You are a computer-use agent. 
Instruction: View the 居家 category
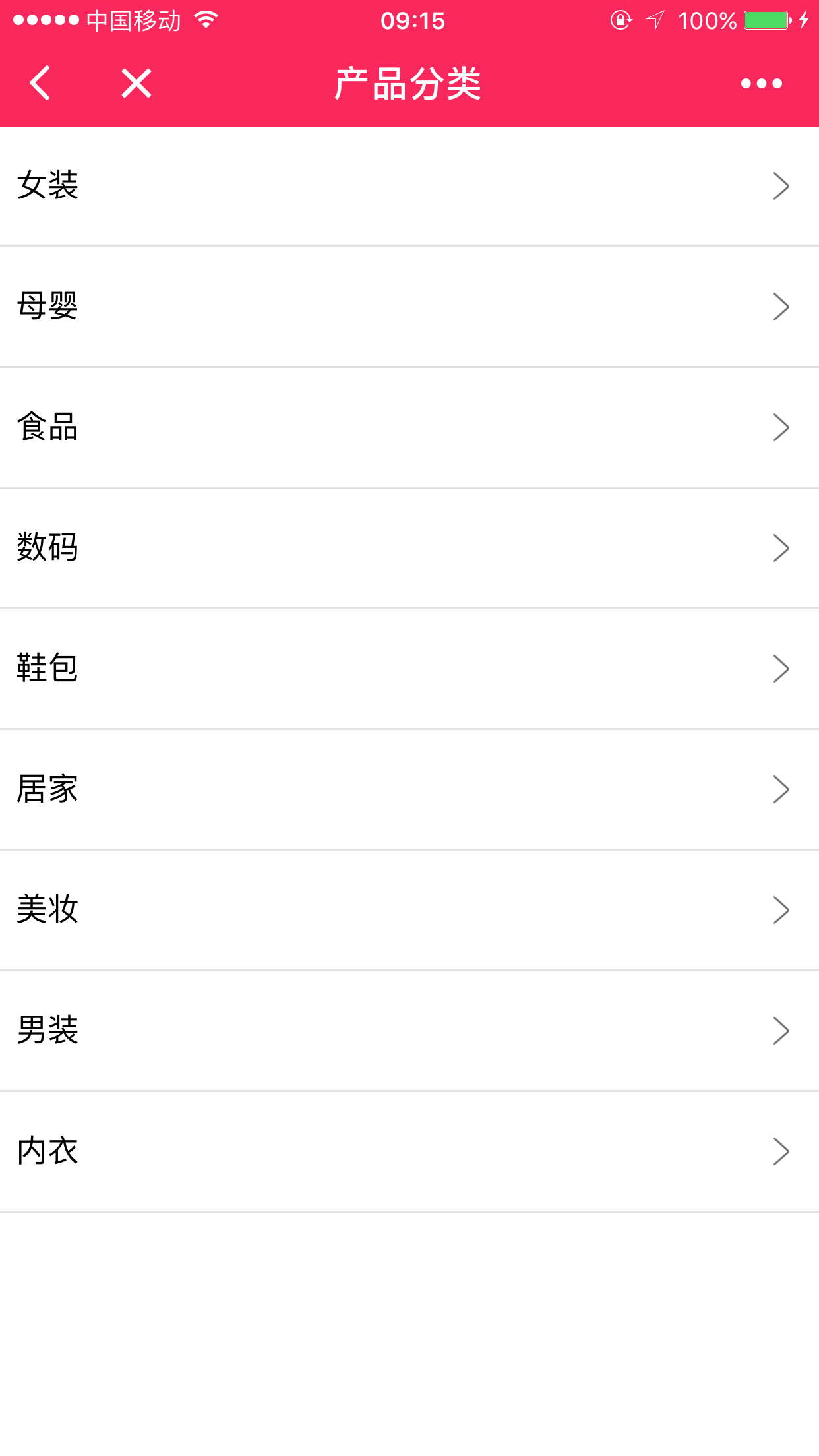click(x=409, y=789)
